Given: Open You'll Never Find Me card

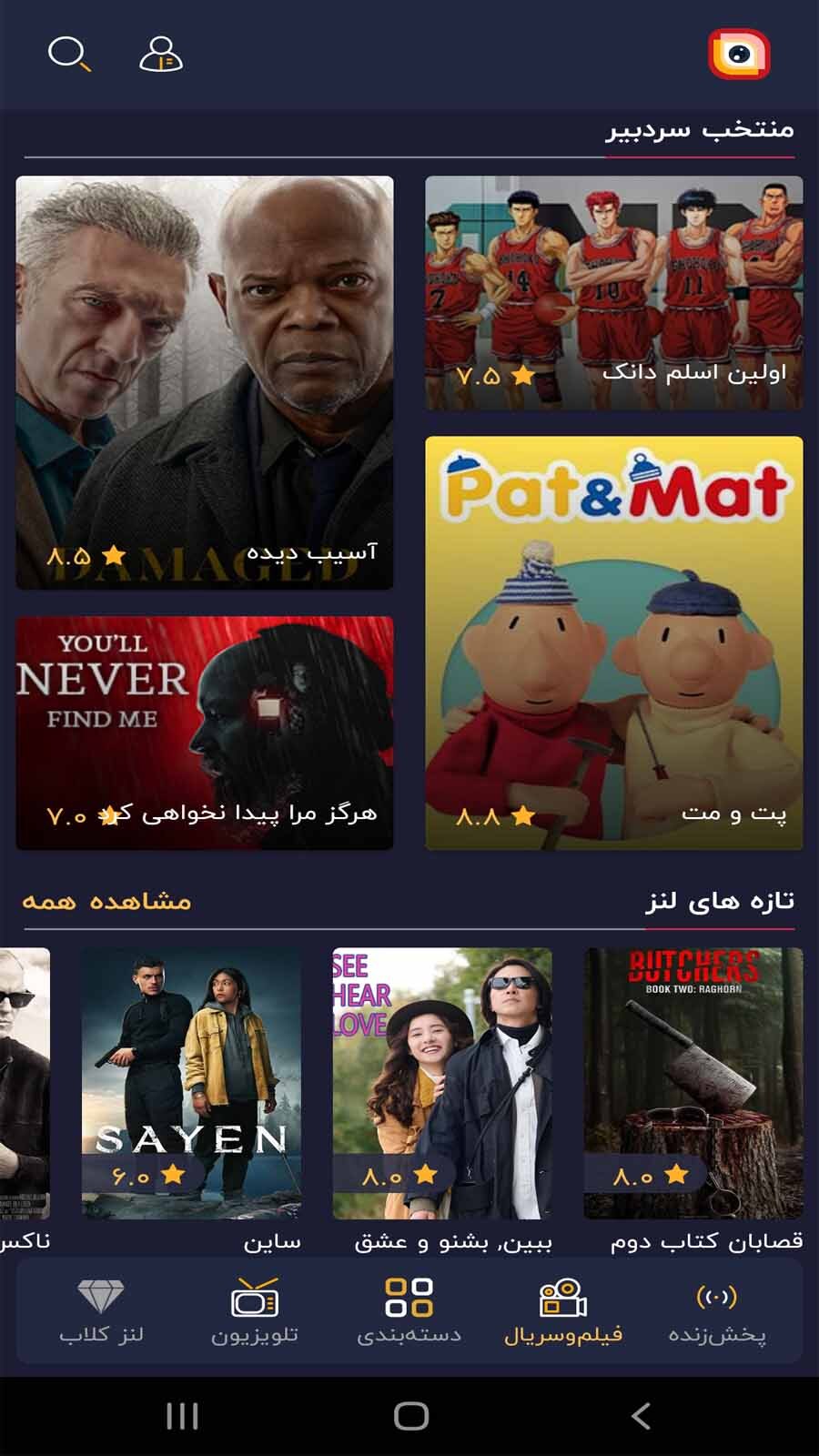Looking at the screenshot, I should click(x=205, y=733).
